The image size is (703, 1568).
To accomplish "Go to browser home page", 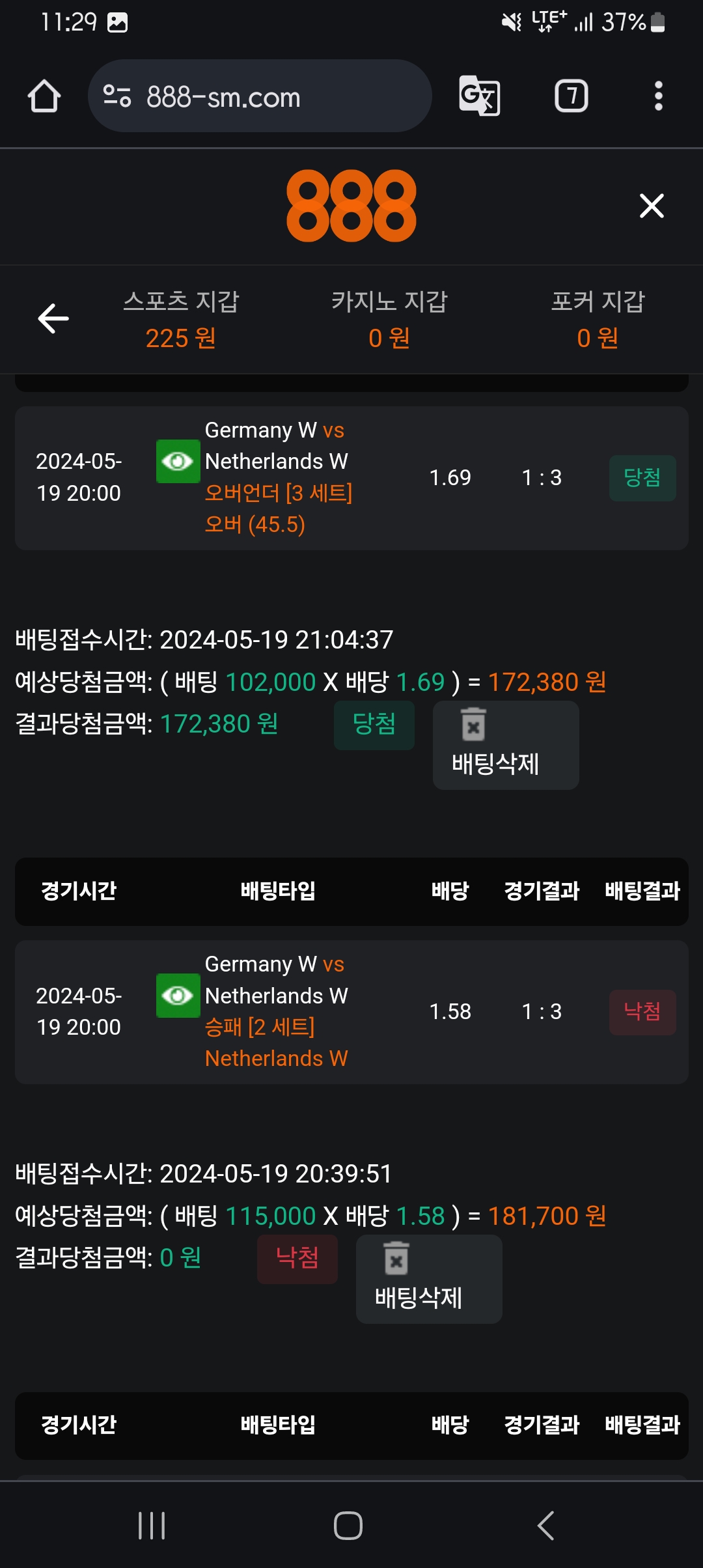I will [44, 96].
